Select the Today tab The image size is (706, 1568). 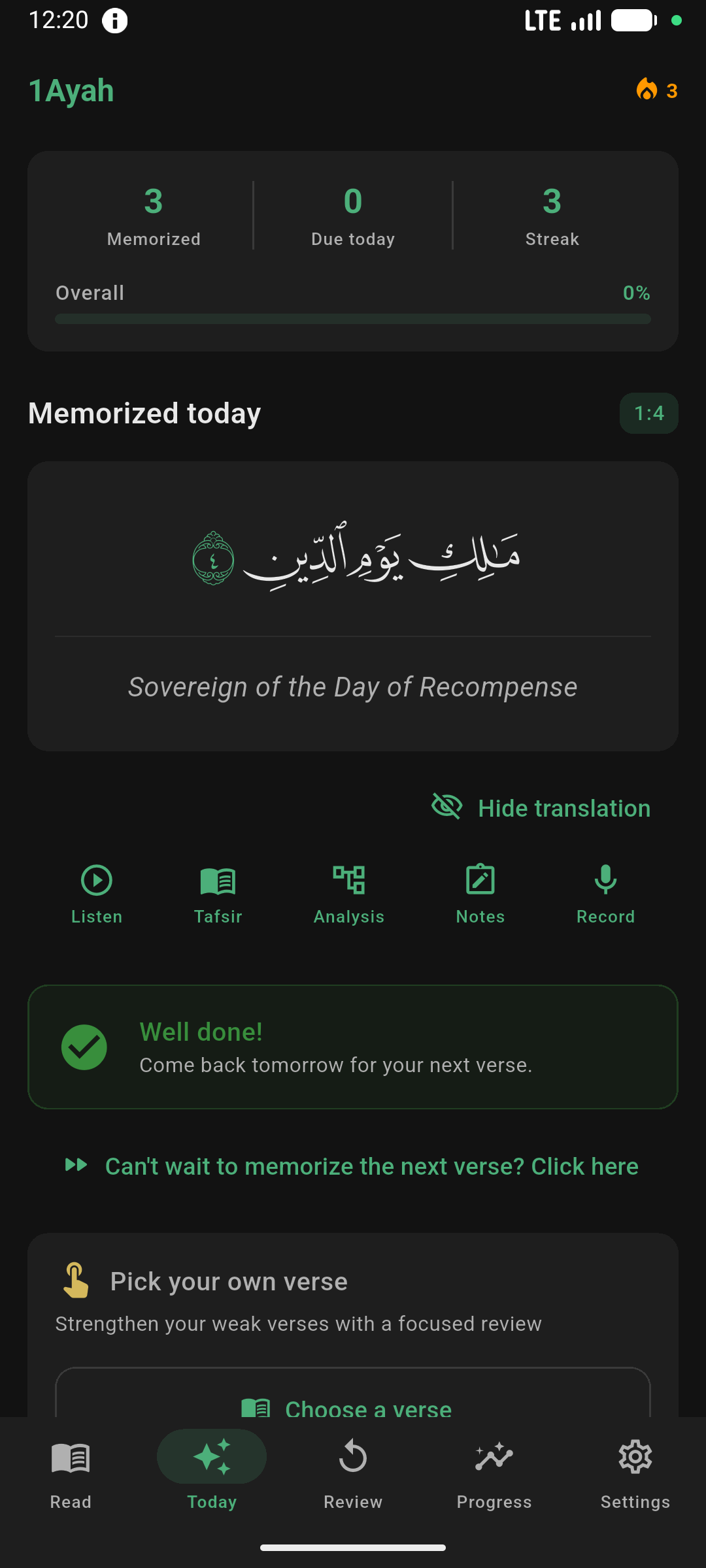212,1470
